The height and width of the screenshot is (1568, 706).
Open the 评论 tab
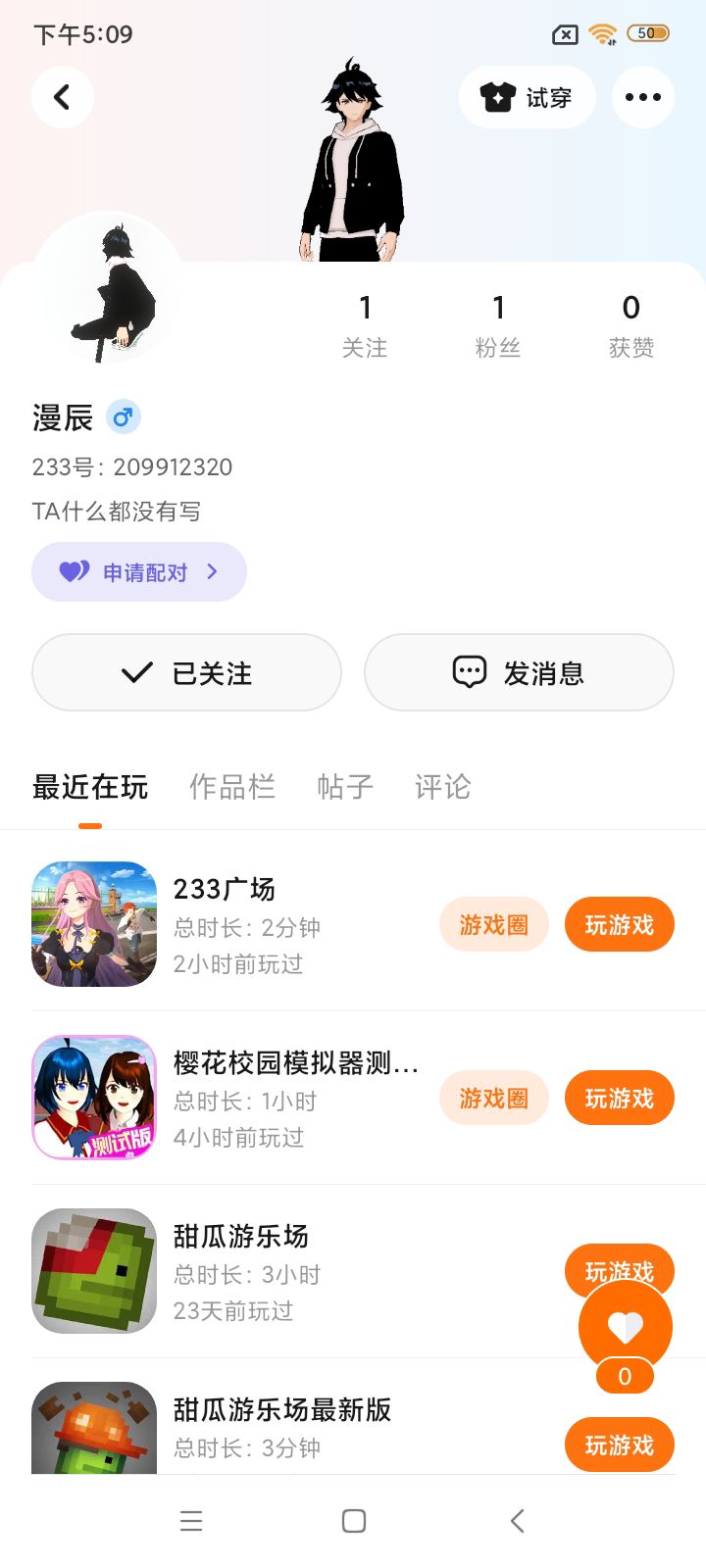coord(443,787)
